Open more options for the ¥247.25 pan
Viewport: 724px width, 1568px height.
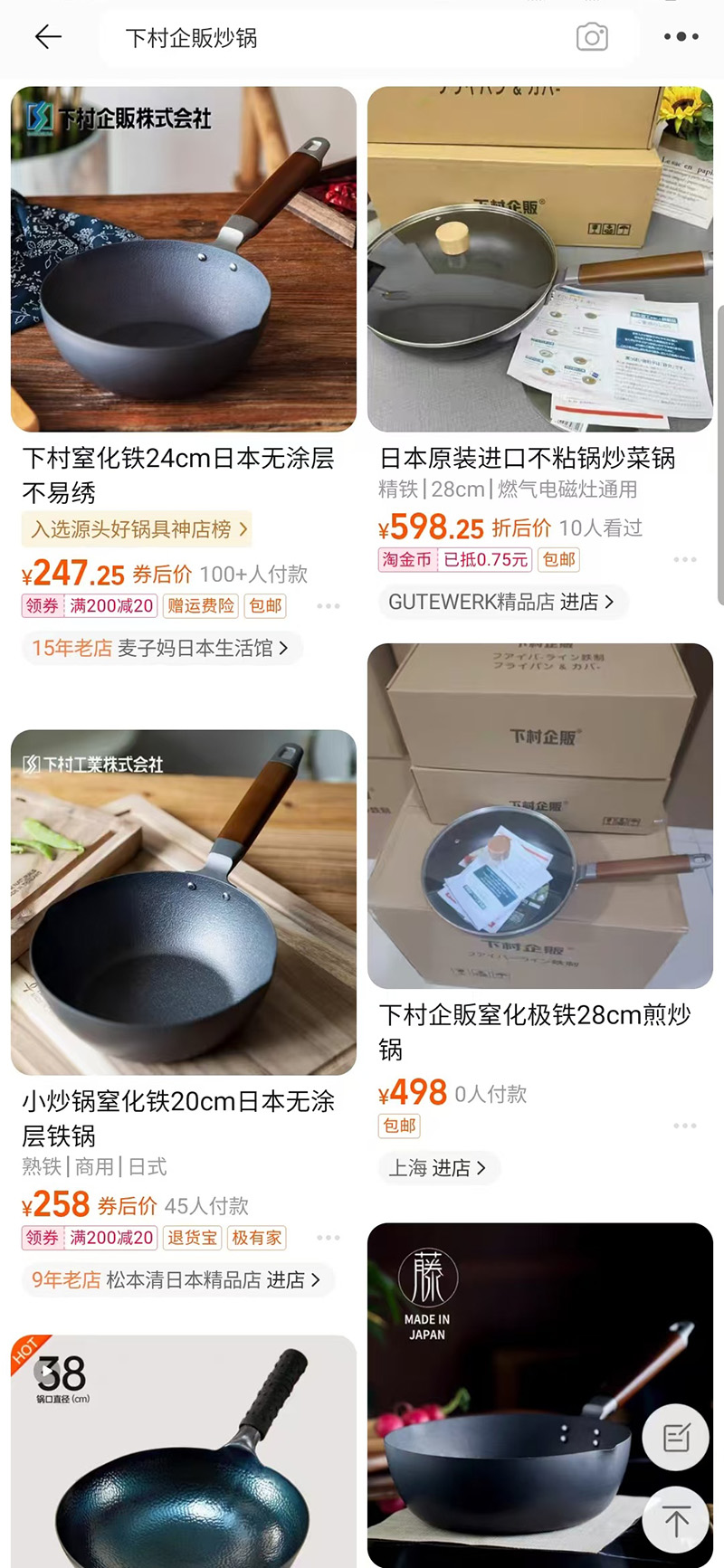(x=329, y=606)
